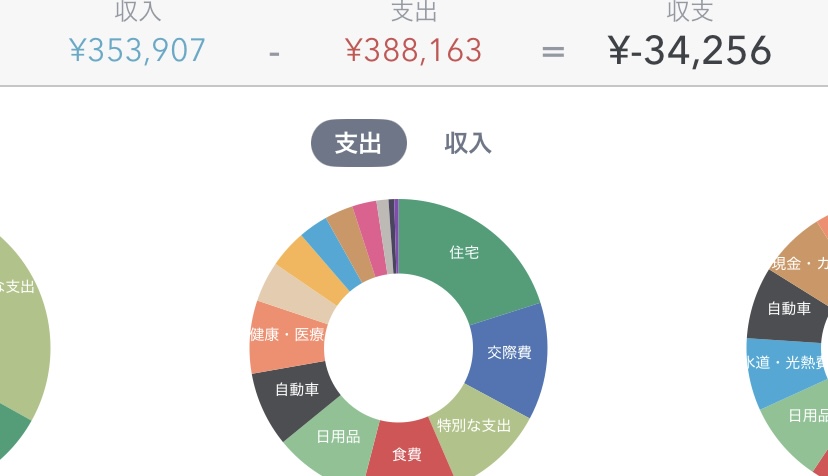
Task: Tap the 特別な支出 chart segment
Action: pyautogui.click(x=473, y=427)
